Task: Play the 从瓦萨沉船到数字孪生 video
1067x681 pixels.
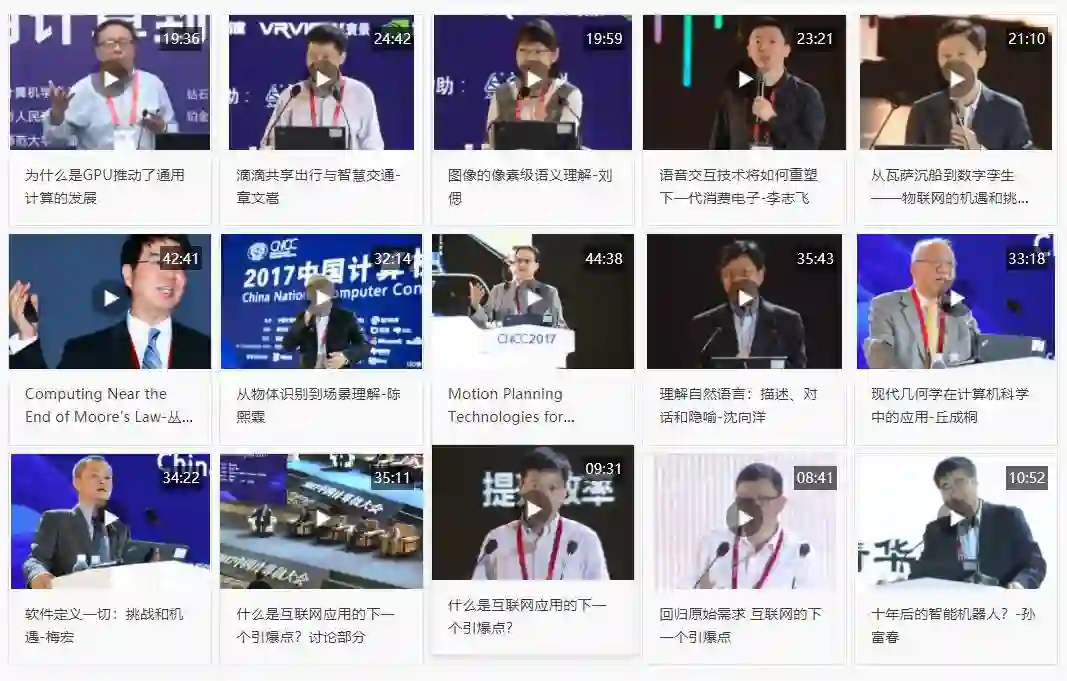Action: tap(957, 78)
